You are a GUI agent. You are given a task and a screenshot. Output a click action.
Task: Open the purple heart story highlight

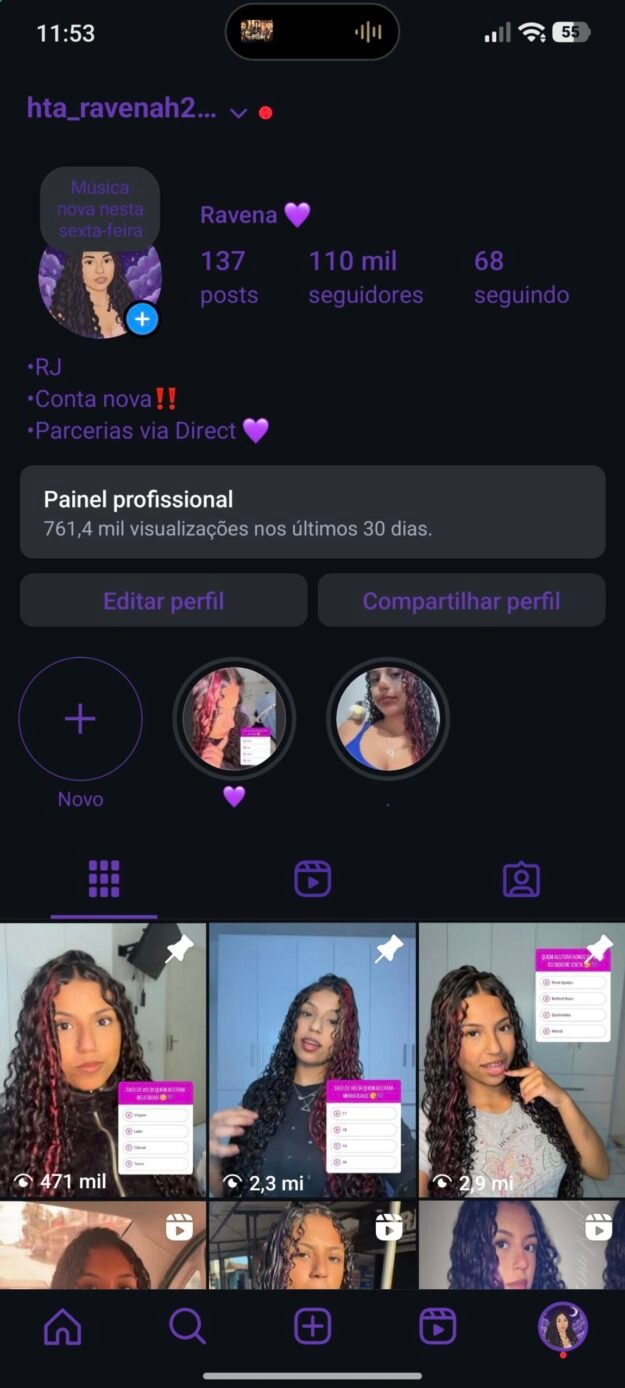234,719
